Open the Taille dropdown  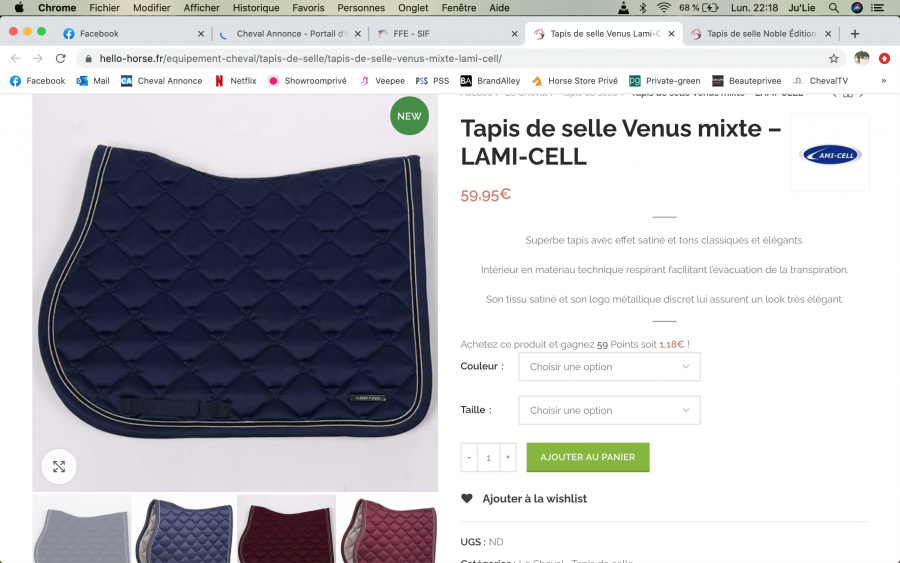[609, 410]
